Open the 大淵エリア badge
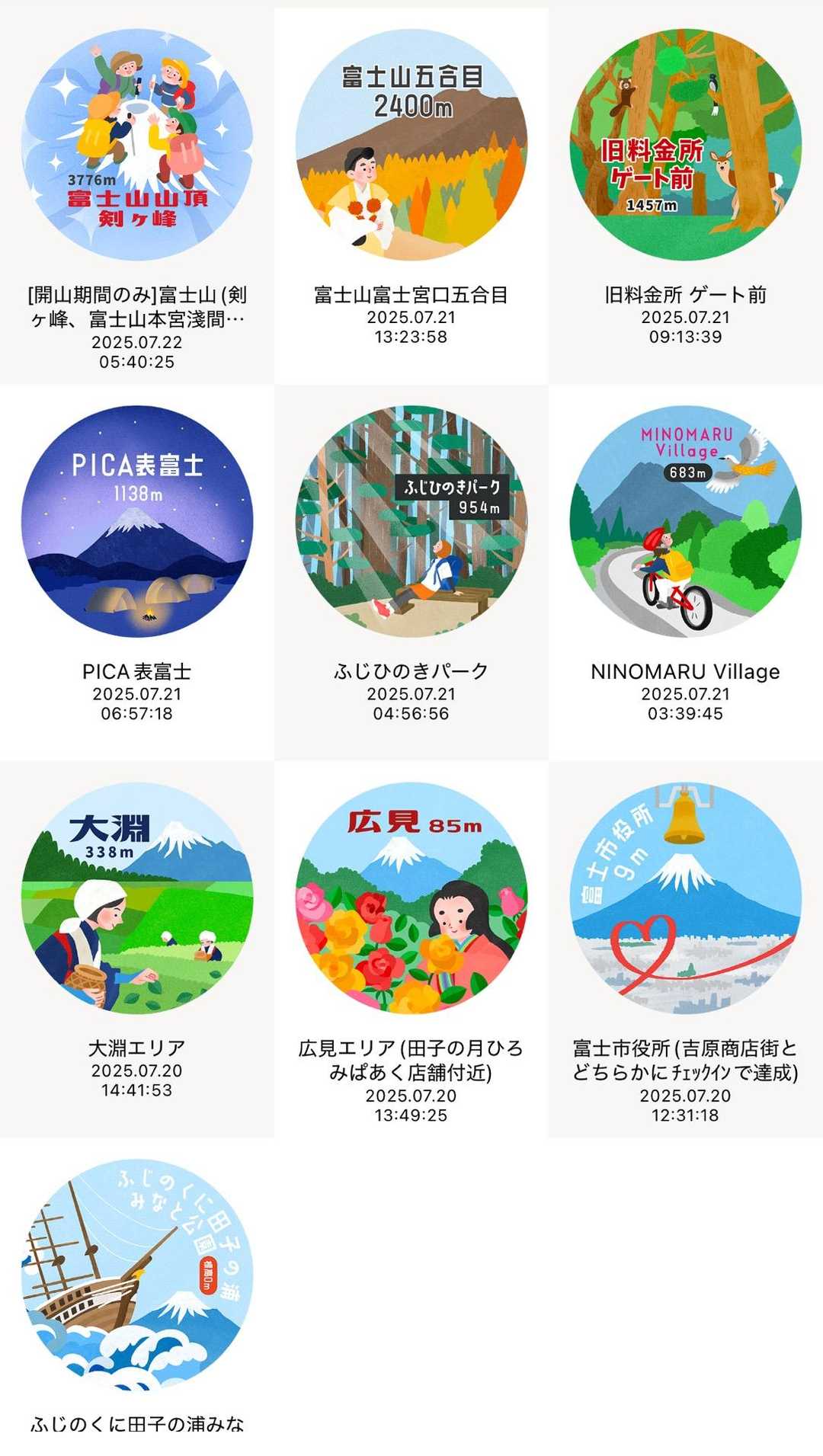823x1456 pixels. [137, 898]
